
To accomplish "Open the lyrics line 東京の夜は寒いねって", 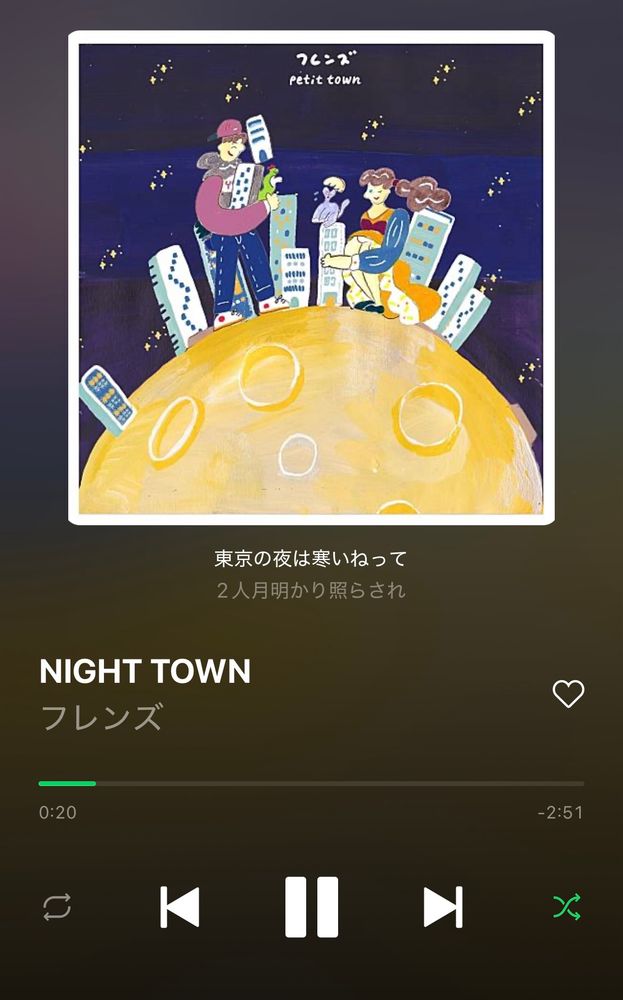I will click(x=311, y=558).
